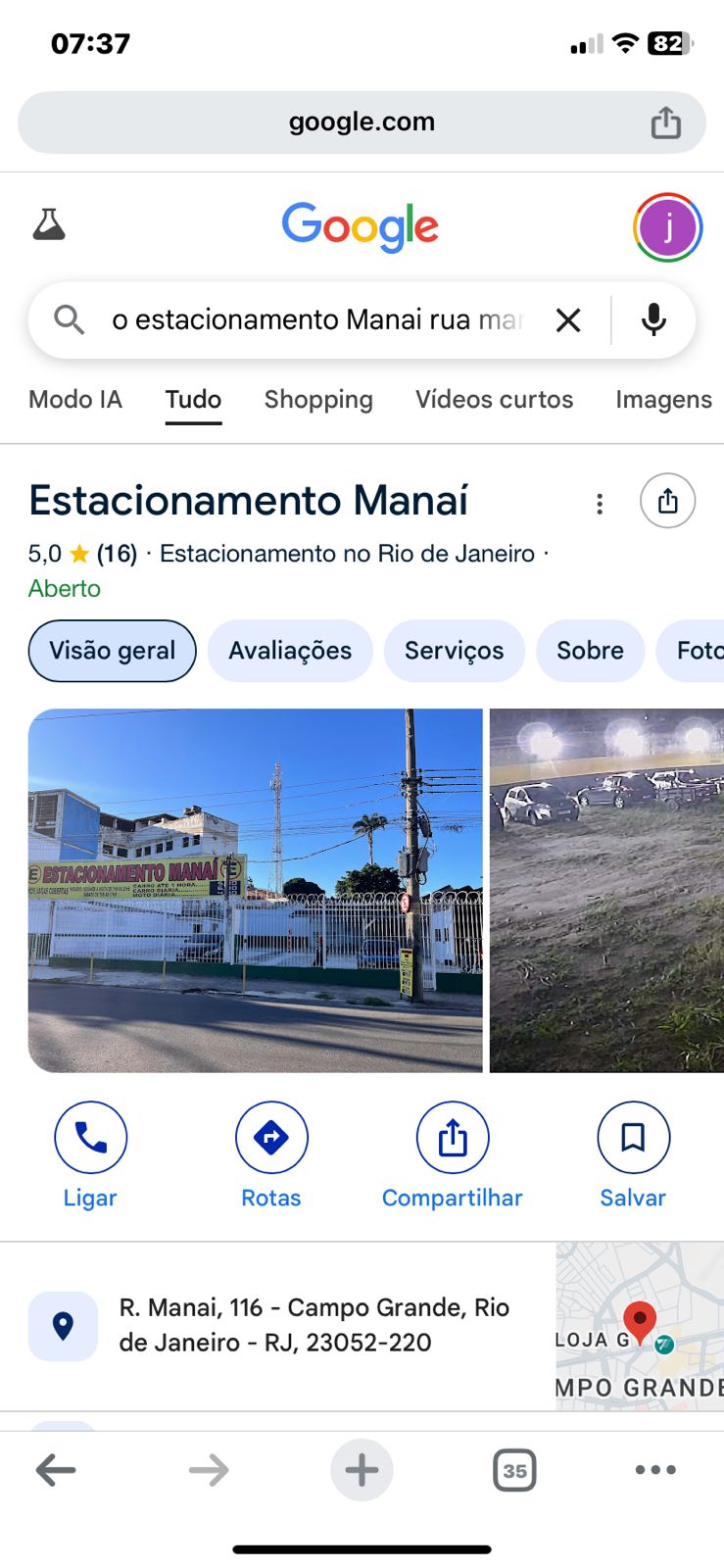Open the browser tab switcher showing 35
Image resolution: width=724 pixels, height=1568 pixels.
(514, 1470)
